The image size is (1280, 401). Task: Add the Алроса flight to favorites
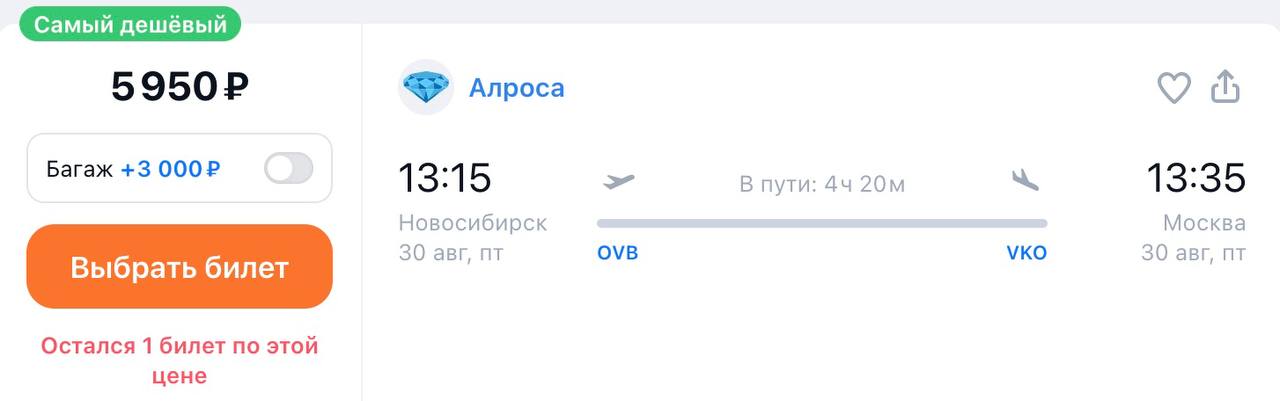pyautogui.click(x=1173, y=88)
